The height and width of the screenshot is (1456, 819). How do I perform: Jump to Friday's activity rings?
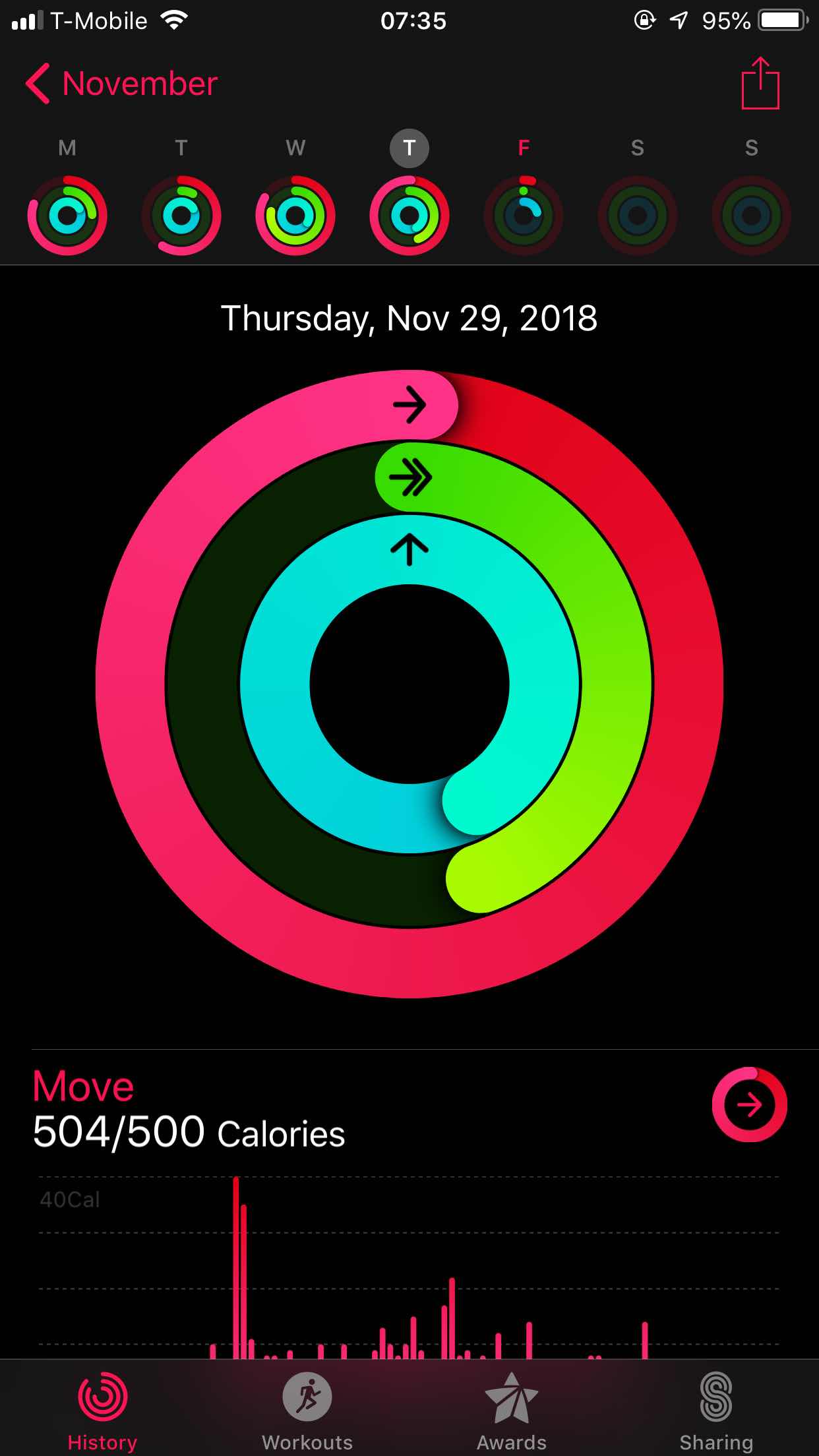pos(524,215)
